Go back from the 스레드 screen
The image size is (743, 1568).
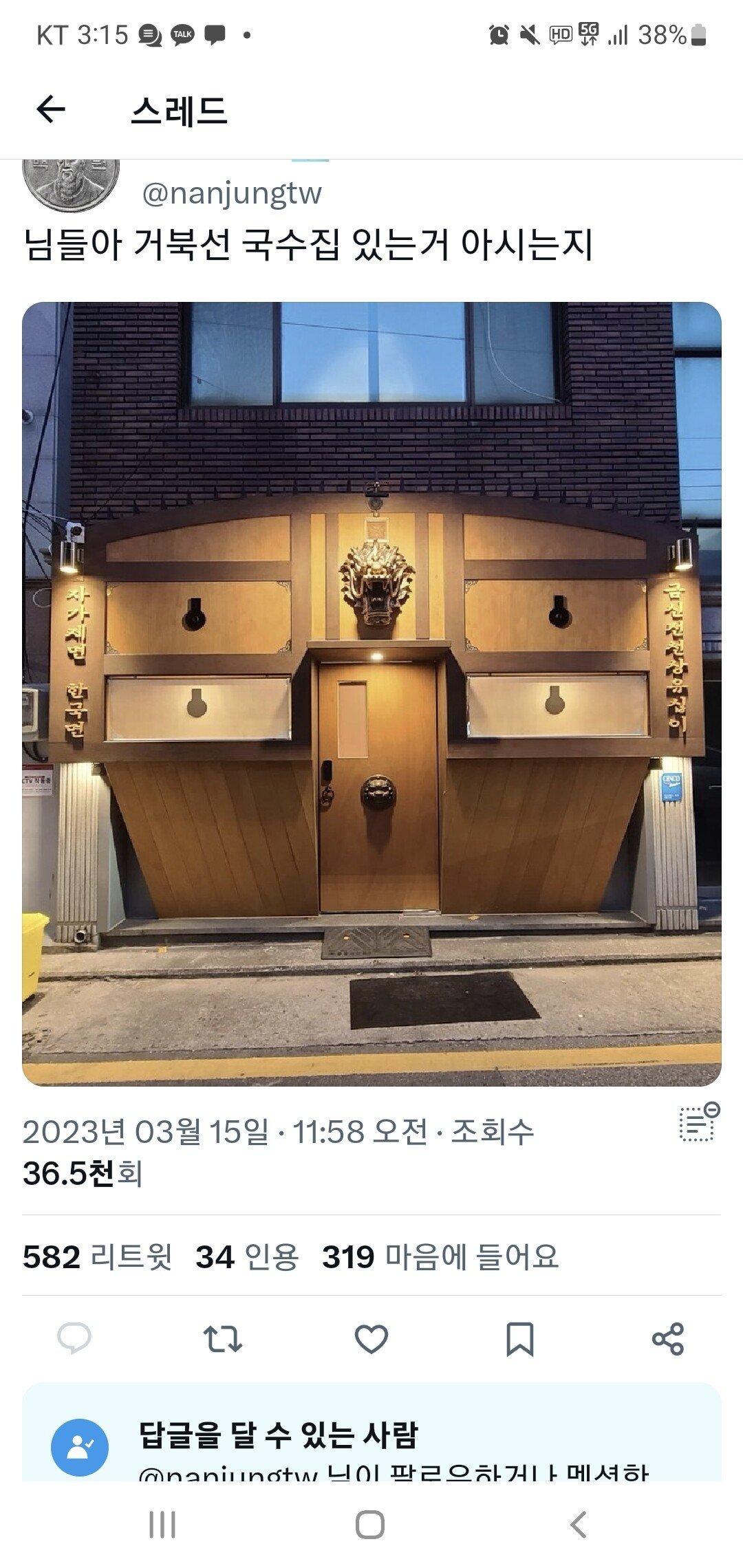click(x=51, y=109)
